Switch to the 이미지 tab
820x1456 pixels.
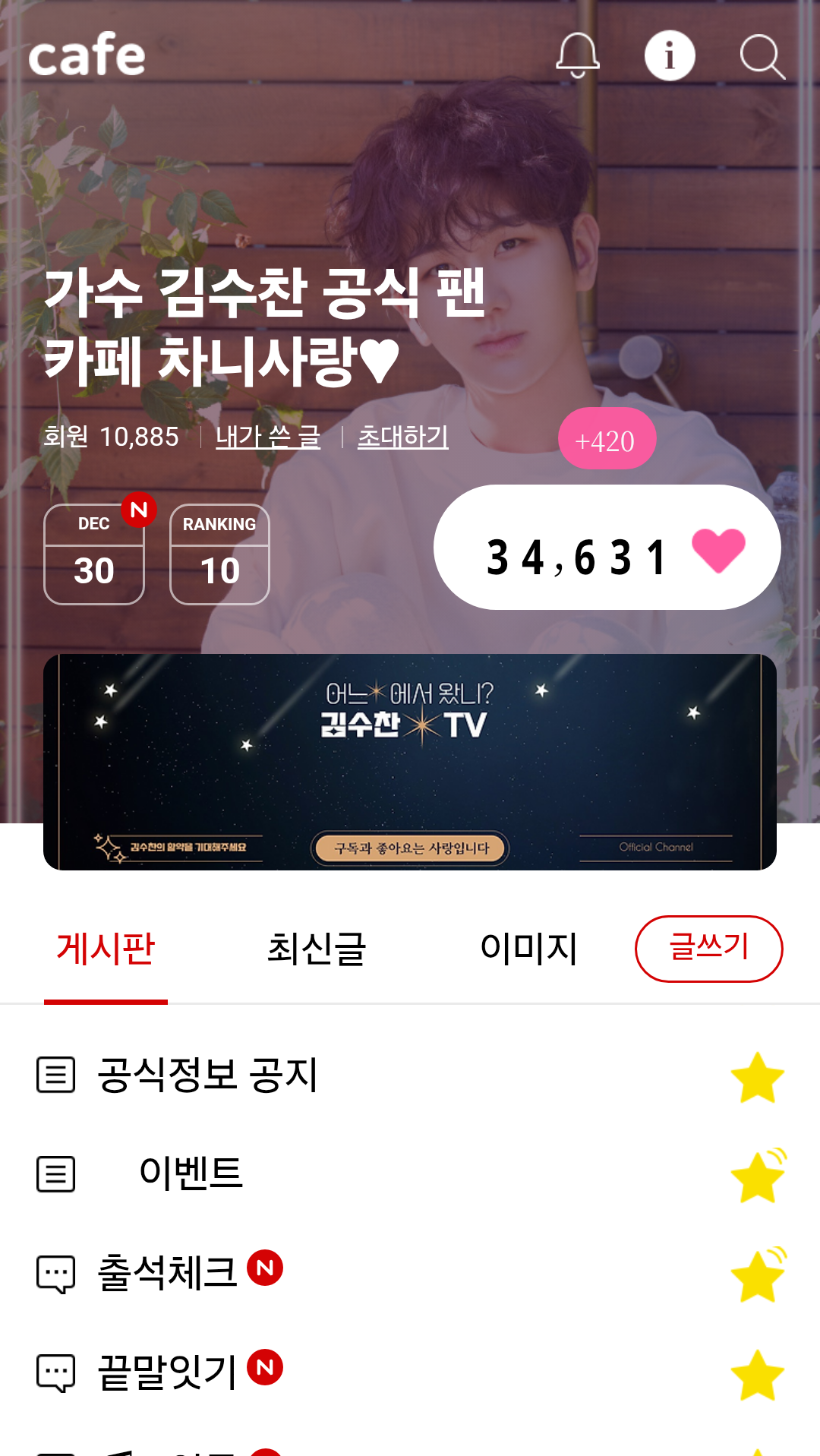[x=529, y=949]
